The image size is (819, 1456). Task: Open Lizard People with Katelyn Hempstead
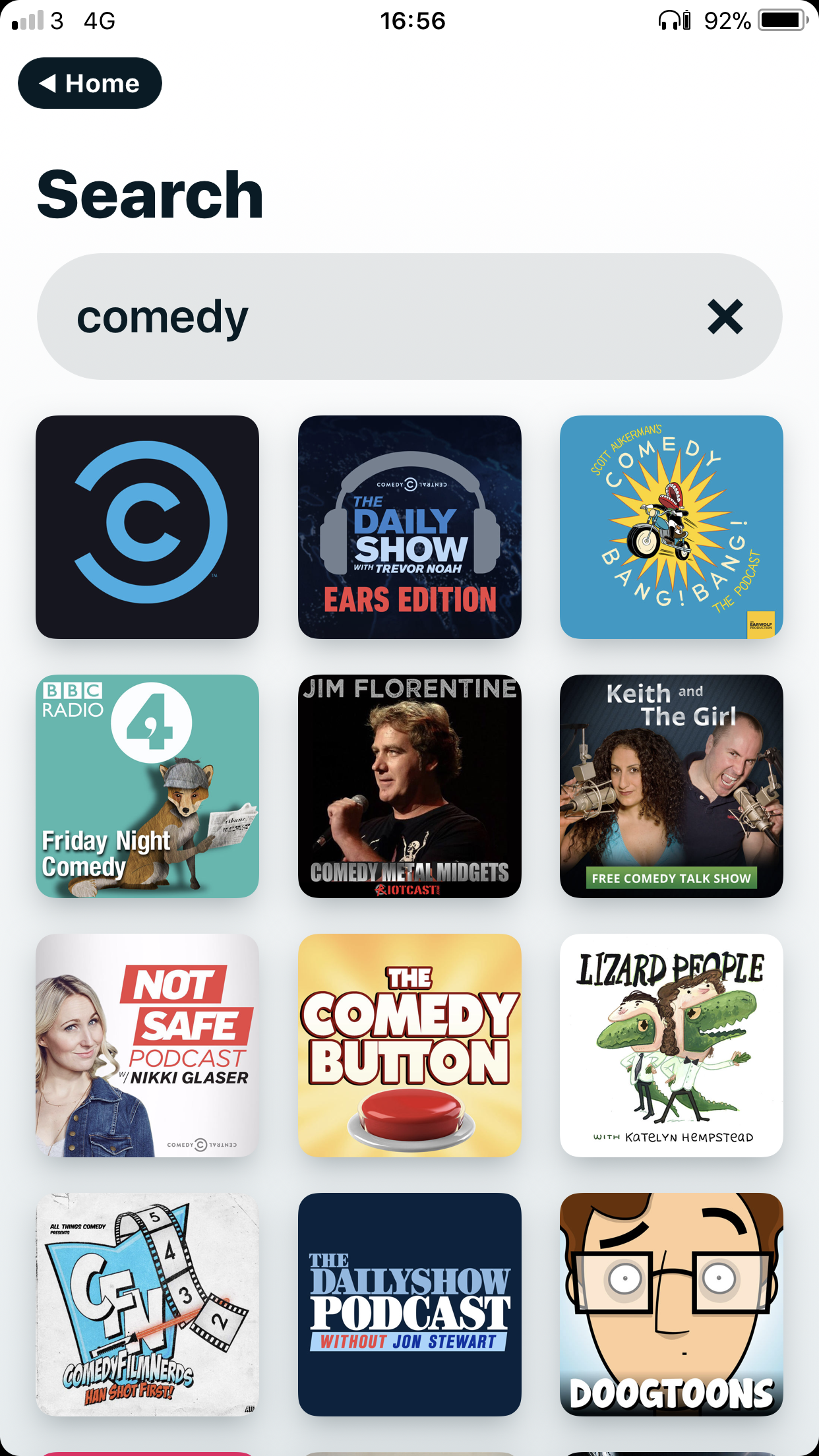point(671,1045)
